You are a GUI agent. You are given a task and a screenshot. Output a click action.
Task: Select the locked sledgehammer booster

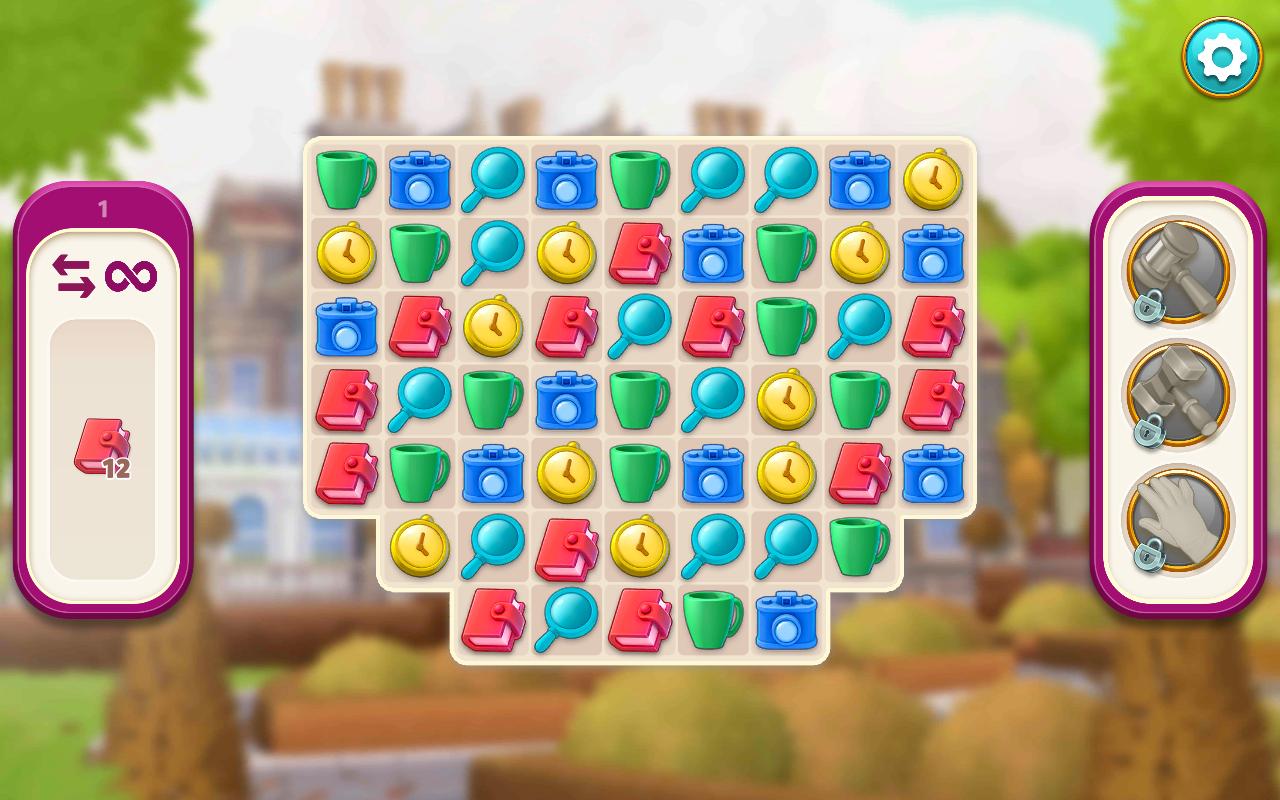coord(1178,395)
